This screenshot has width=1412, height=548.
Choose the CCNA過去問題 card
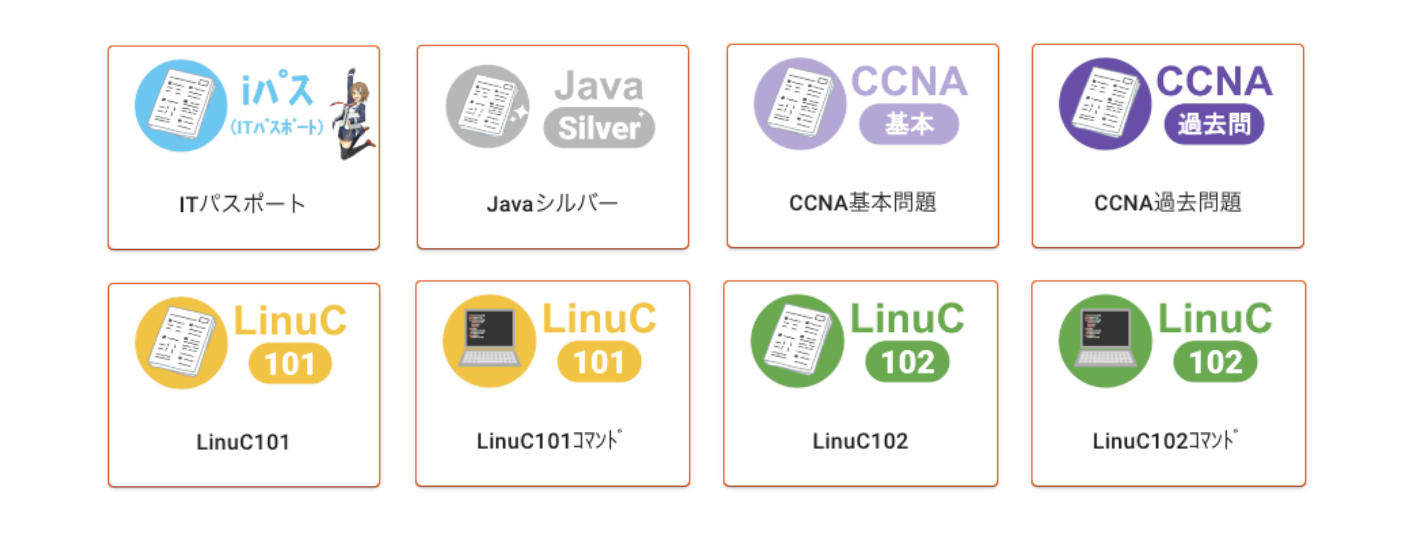1167,146
